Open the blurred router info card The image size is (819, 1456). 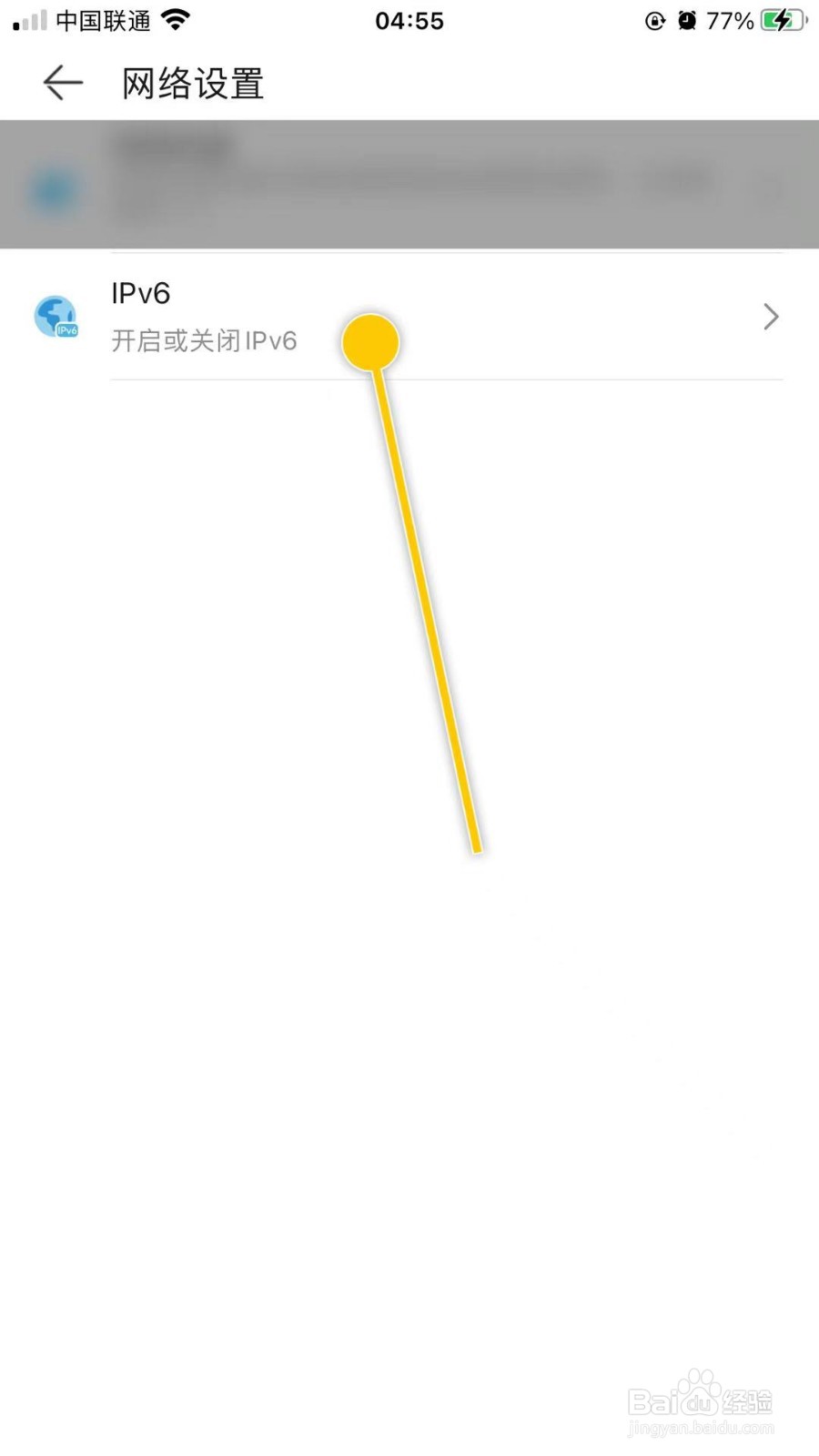point(409,182)
